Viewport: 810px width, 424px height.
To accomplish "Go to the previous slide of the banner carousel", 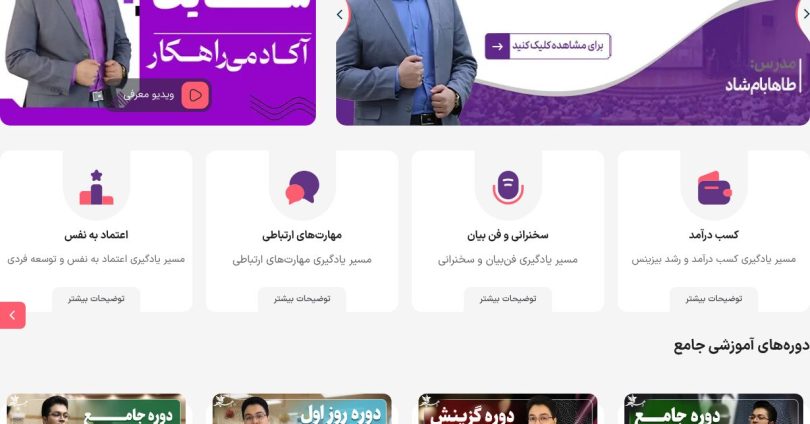I will [x=340, y=14].
